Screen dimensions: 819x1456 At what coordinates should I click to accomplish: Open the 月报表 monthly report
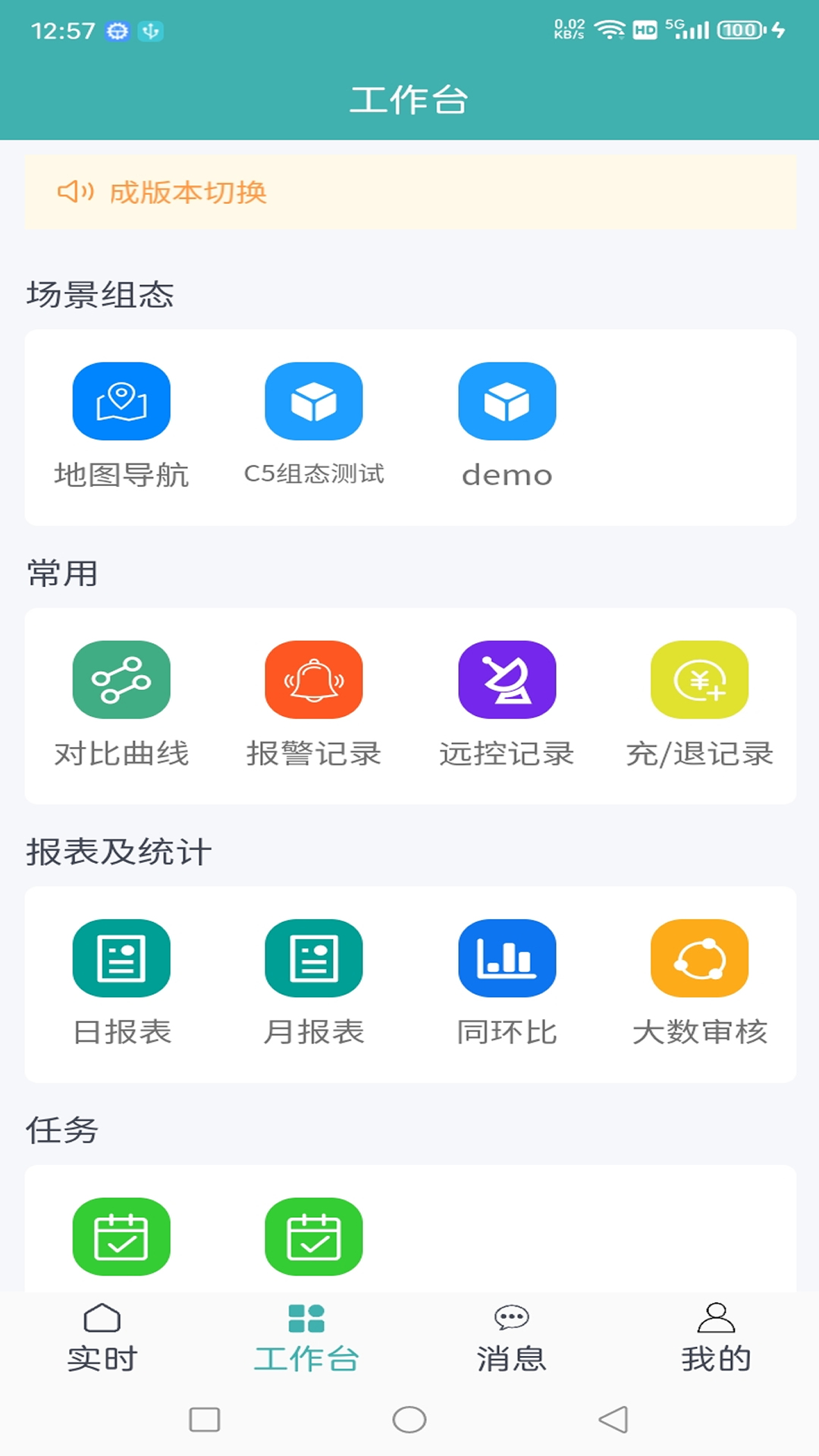coord(314,958)
